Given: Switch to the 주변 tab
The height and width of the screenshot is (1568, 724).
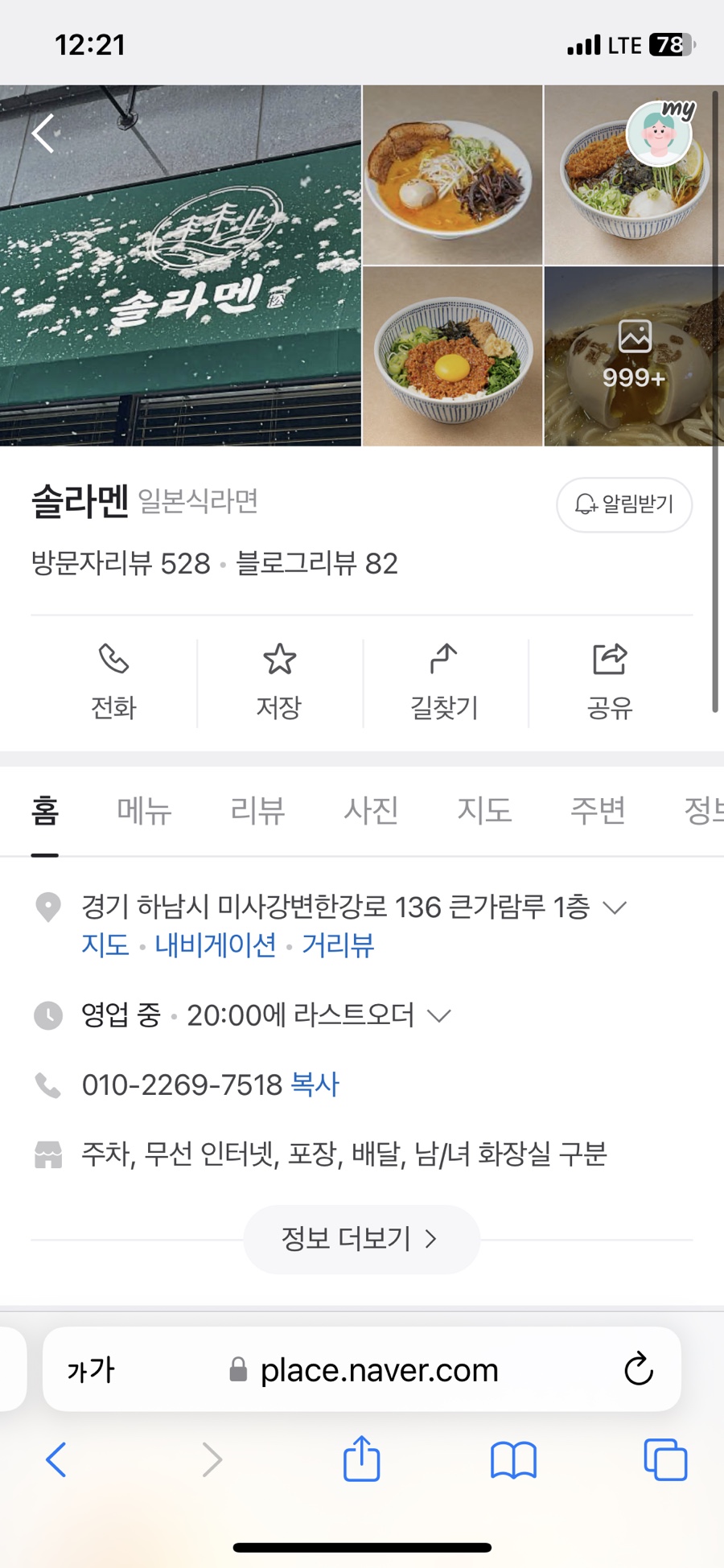Looking at the screenshot, I should (x=598, y=810).
